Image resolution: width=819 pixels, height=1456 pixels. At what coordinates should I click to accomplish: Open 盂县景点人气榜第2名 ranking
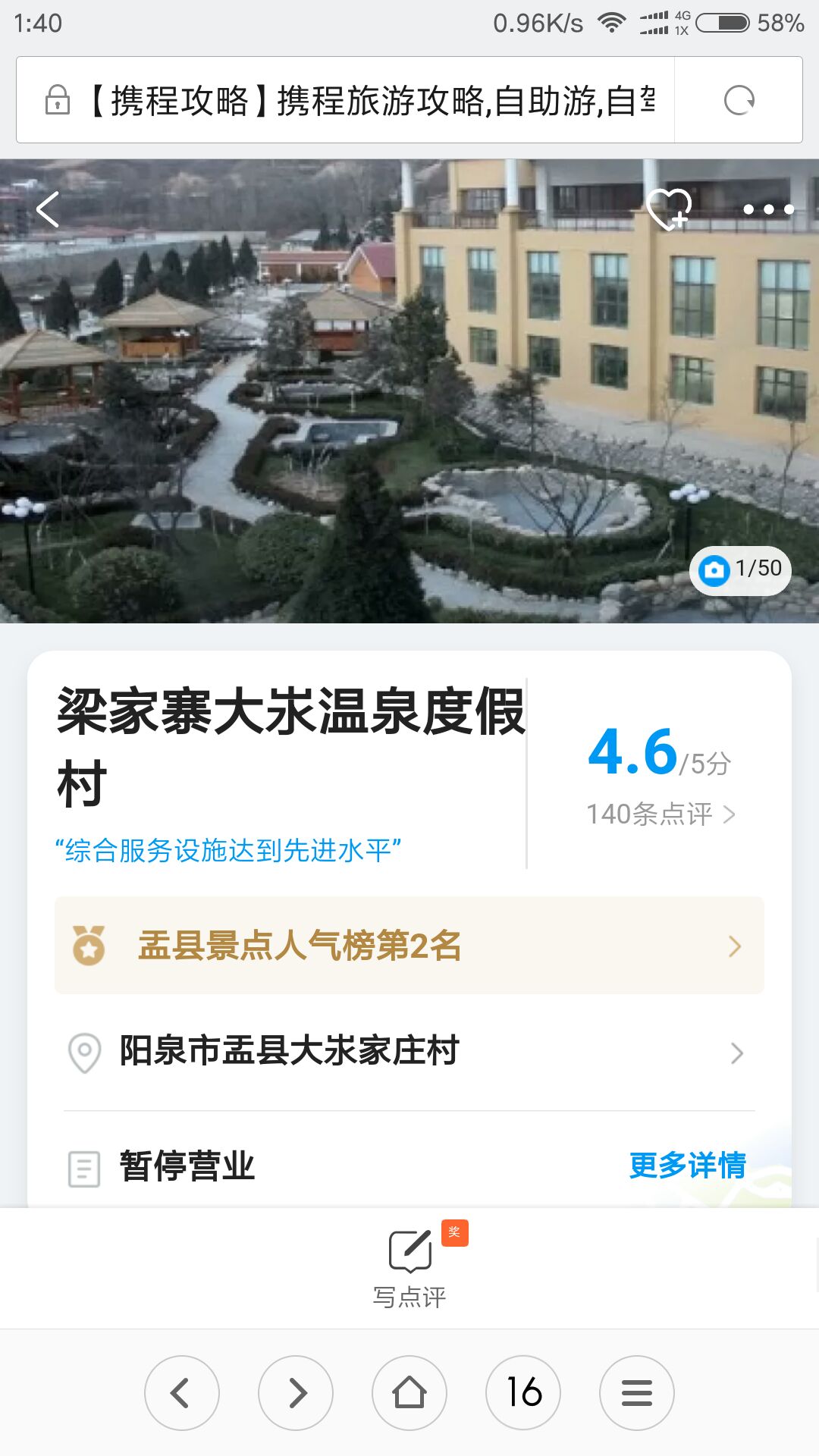[x=409, y=946]
